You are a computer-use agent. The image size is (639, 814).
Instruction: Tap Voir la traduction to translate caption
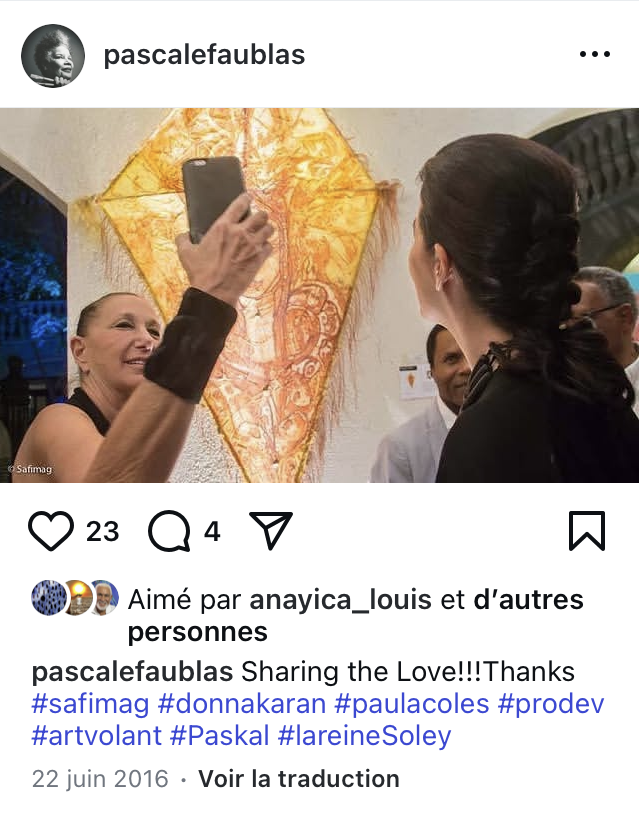pos(298,779)
